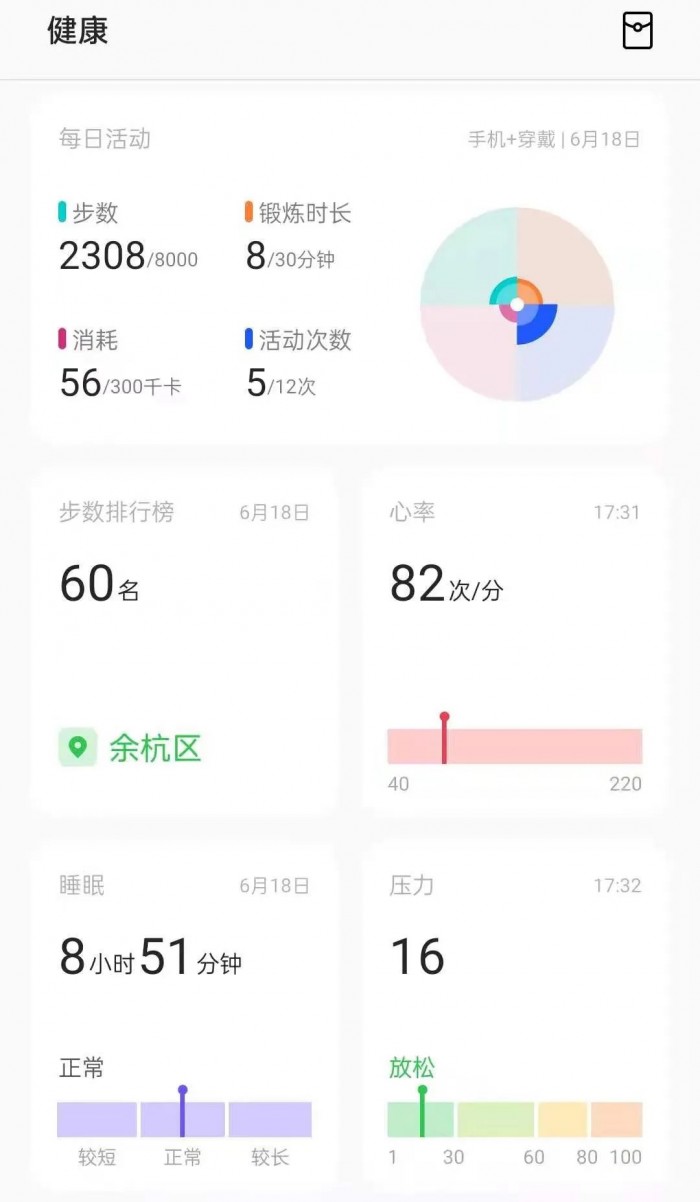
Task: Open the 每日活动 daily activity card
Action: click(x=348, y=268)
